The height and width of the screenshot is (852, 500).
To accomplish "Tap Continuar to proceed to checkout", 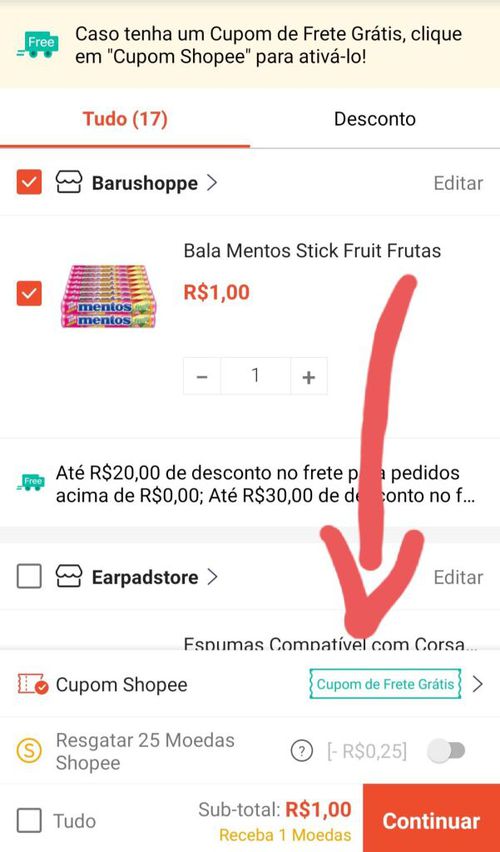I will pyautogui.click(x=431, y=818).
